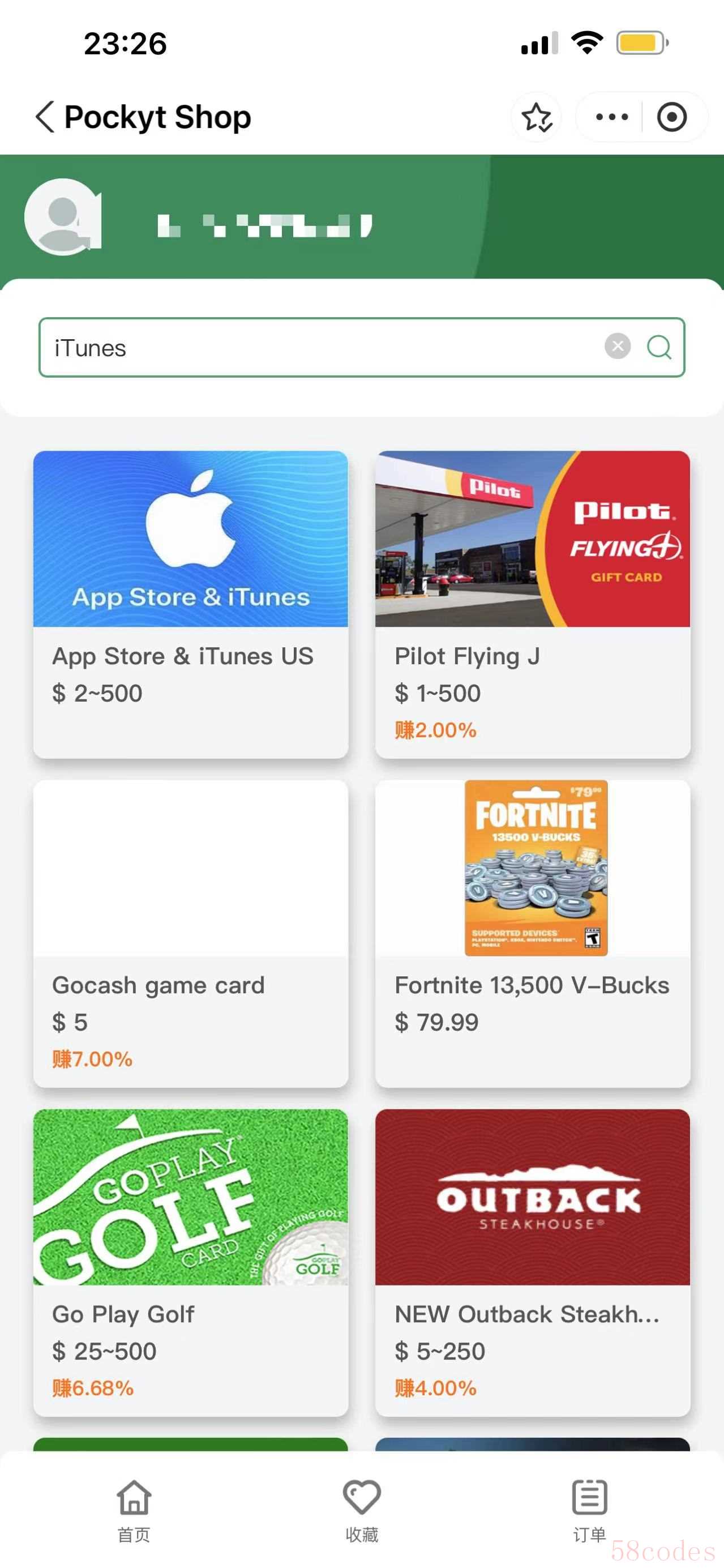The width and height of the screenshot is (724, 1568).
Task: Run search with magnifier icon
Action: (x=659, y=348)
